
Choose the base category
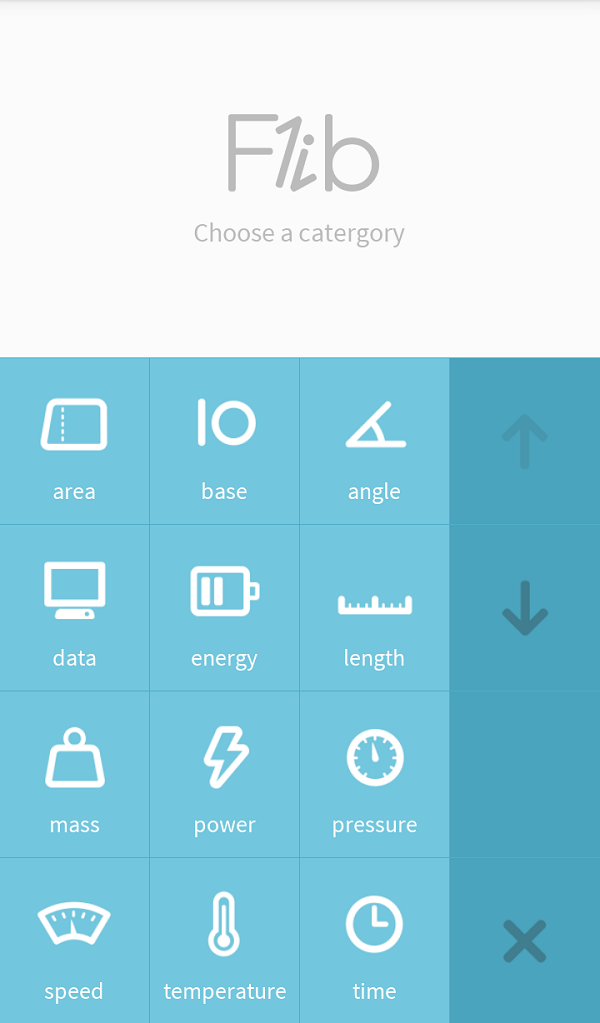coord(224,441)
